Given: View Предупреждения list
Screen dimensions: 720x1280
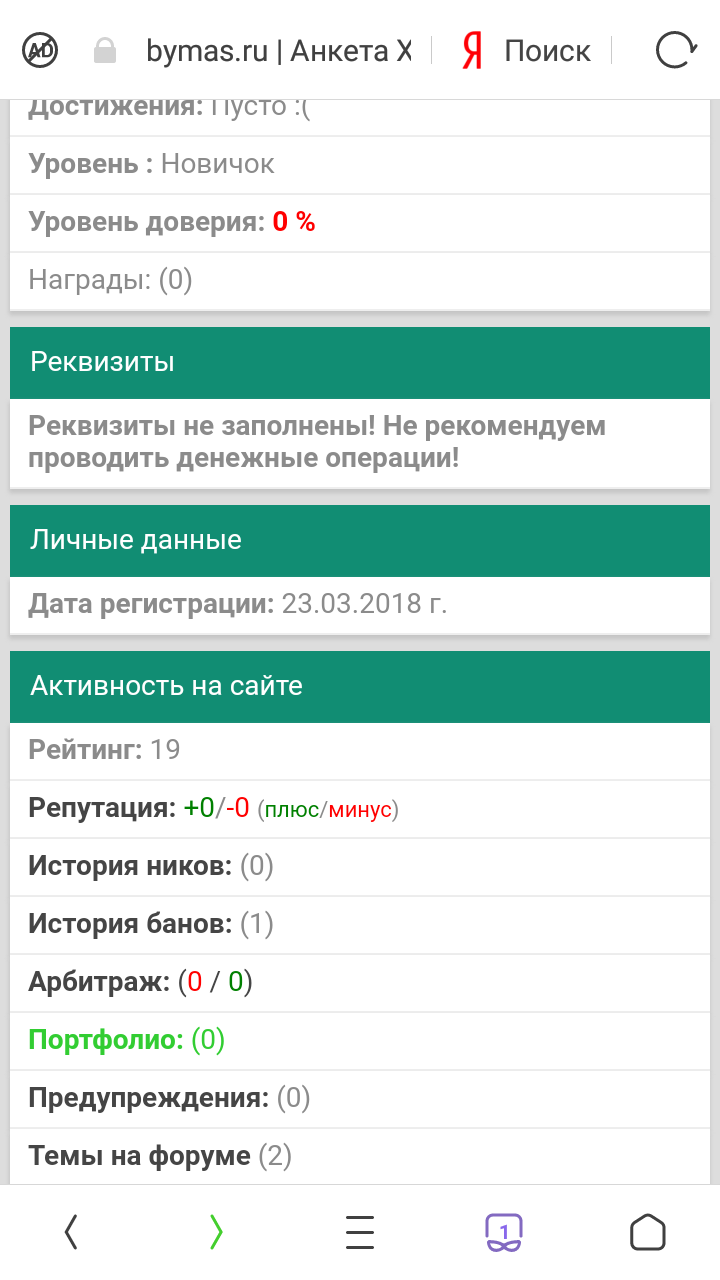Looking at the screenshot, I should [169, 1098].
